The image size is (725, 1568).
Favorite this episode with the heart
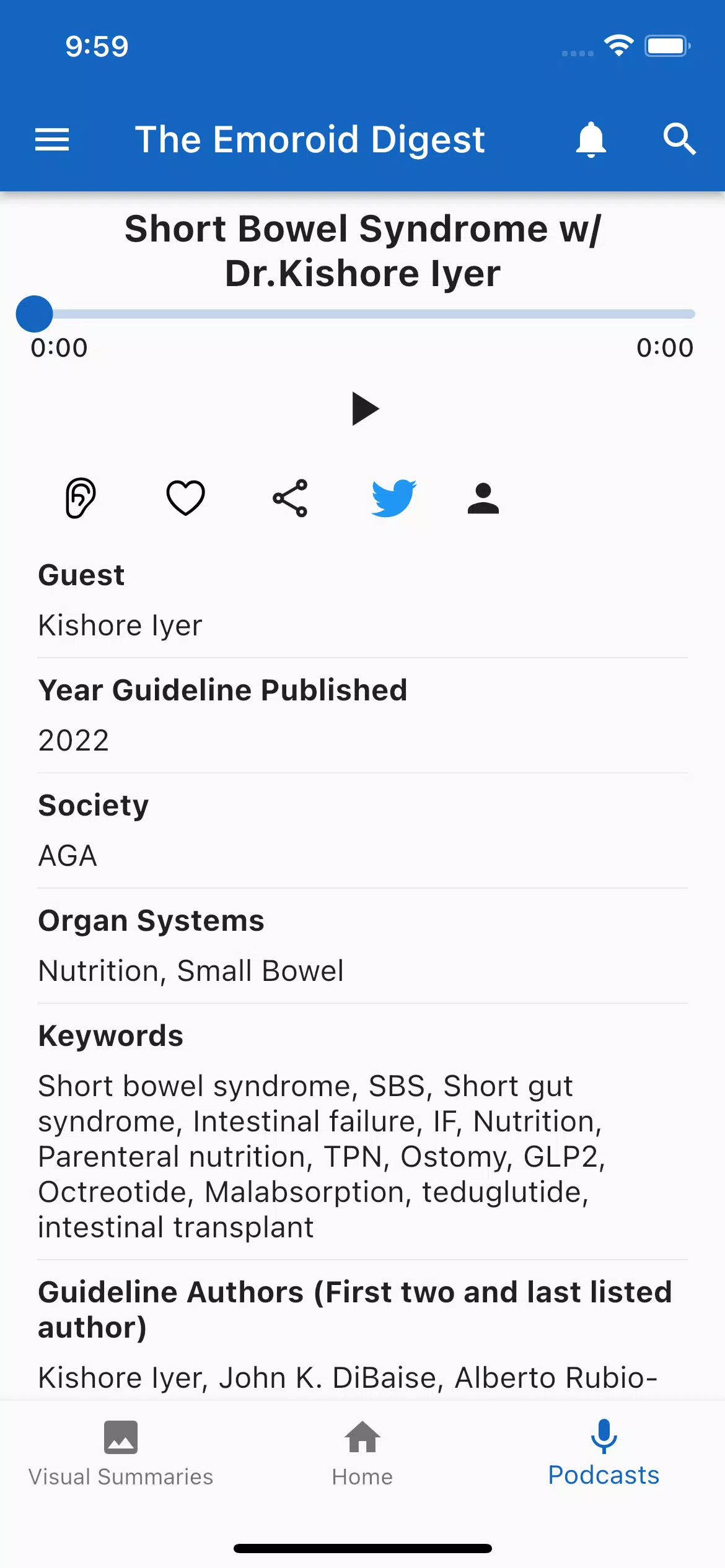coord(186,498)
